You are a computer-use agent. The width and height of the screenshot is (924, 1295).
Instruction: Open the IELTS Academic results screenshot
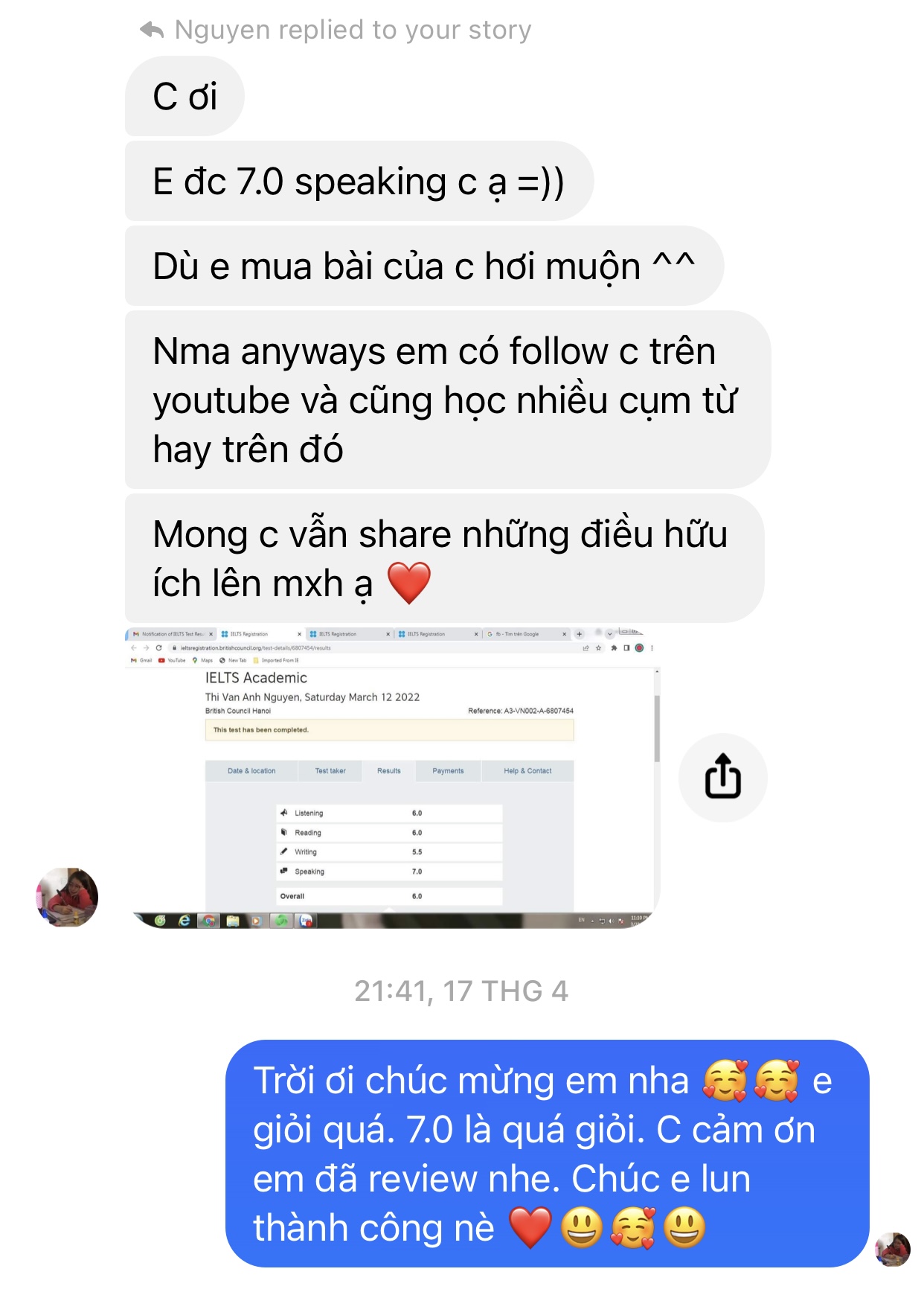tap(392, 777)
